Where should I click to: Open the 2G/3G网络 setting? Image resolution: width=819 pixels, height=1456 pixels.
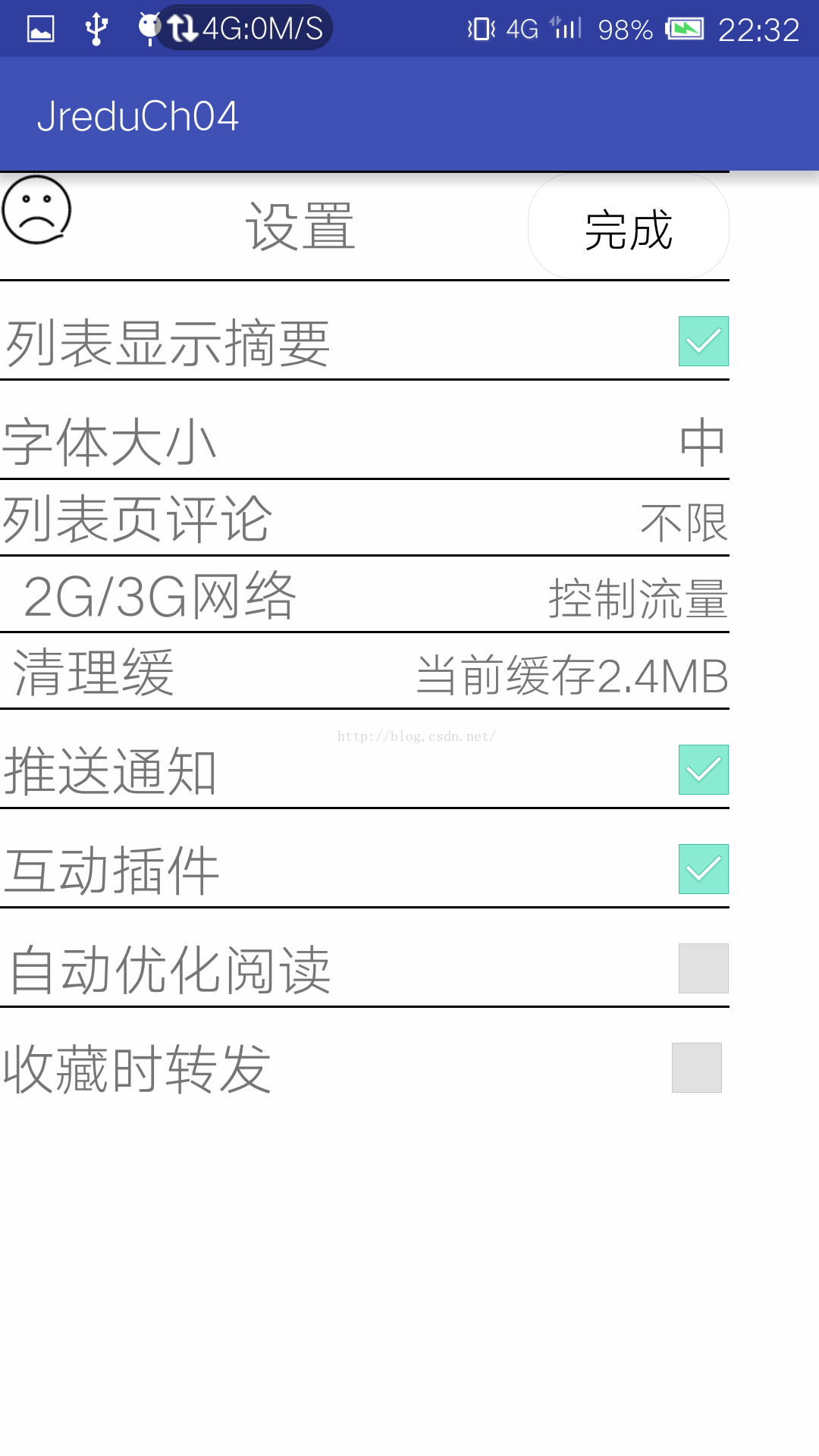[x=365, y=596]
